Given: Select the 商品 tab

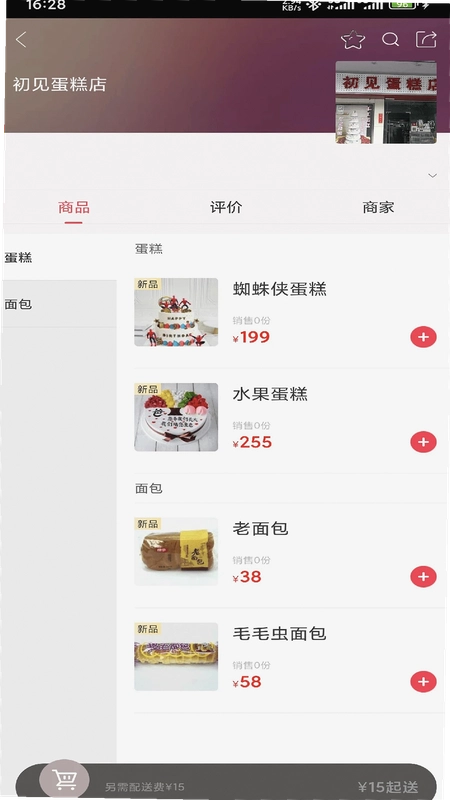Looking at the screenshot, I should coord(73,207).
